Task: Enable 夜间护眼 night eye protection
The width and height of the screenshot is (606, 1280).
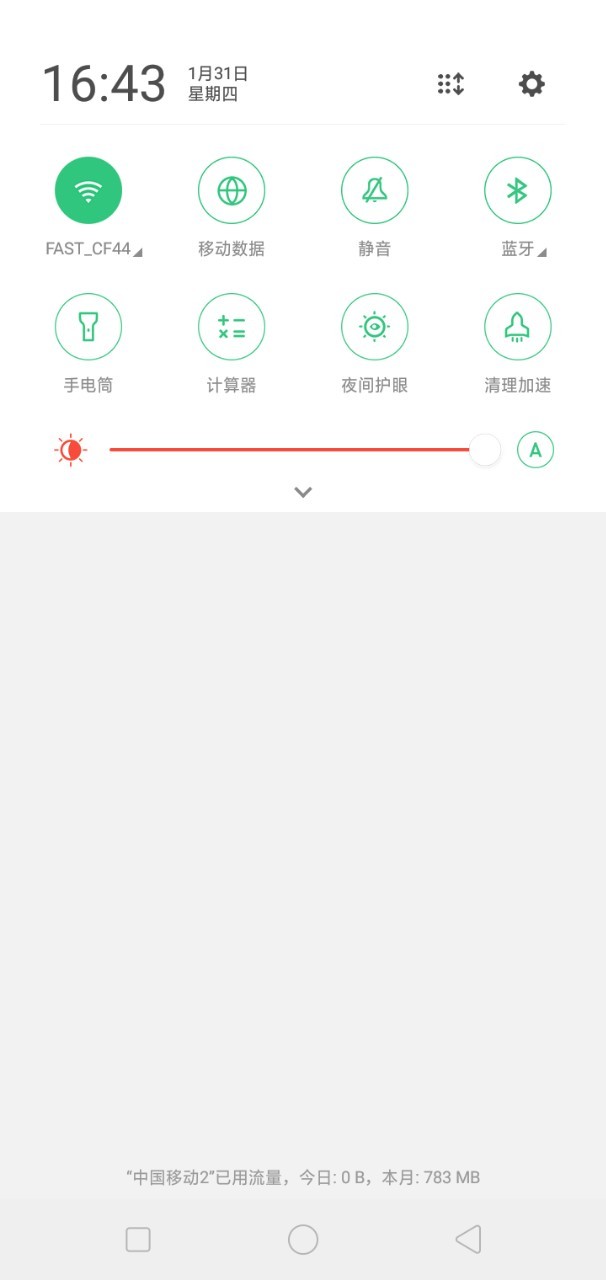Action: pos(374,326)
